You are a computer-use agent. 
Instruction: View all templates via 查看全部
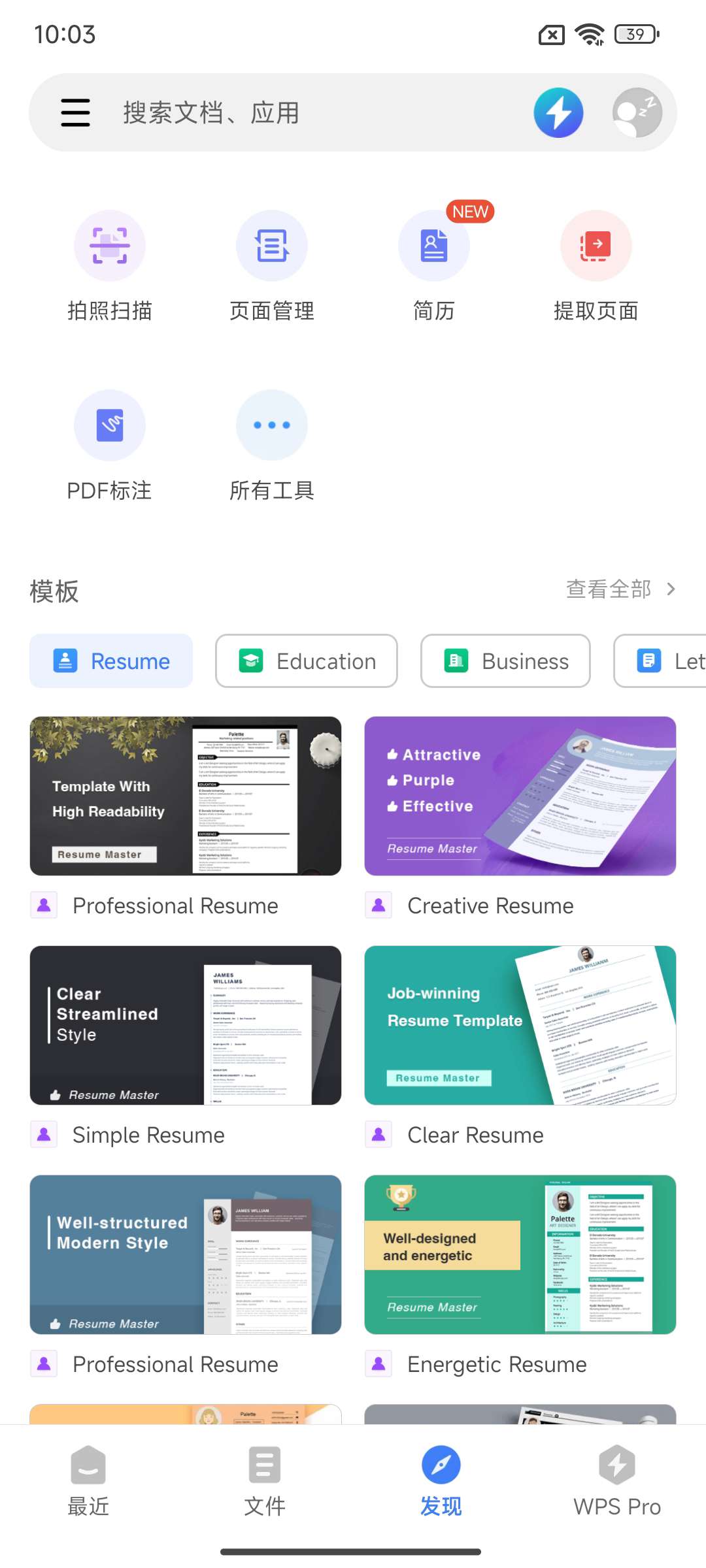pos(620,589)
